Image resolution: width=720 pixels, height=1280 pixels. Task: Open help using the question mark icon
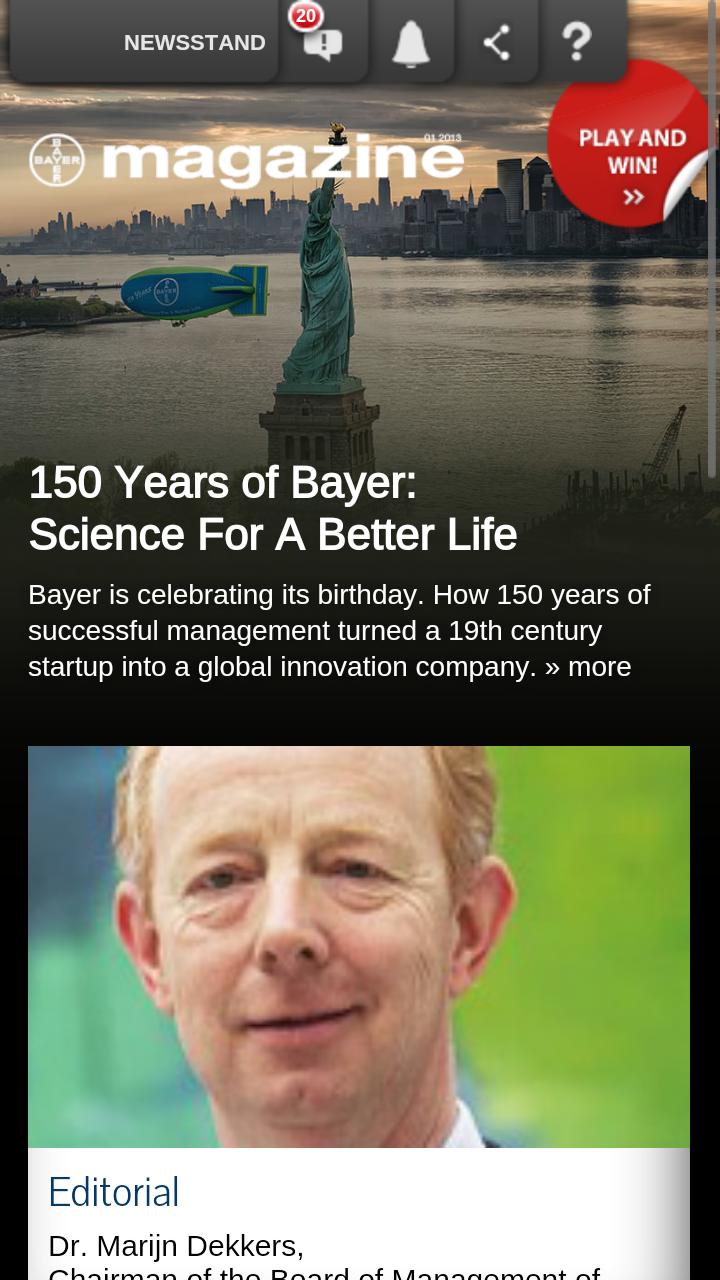coord(577,40)
